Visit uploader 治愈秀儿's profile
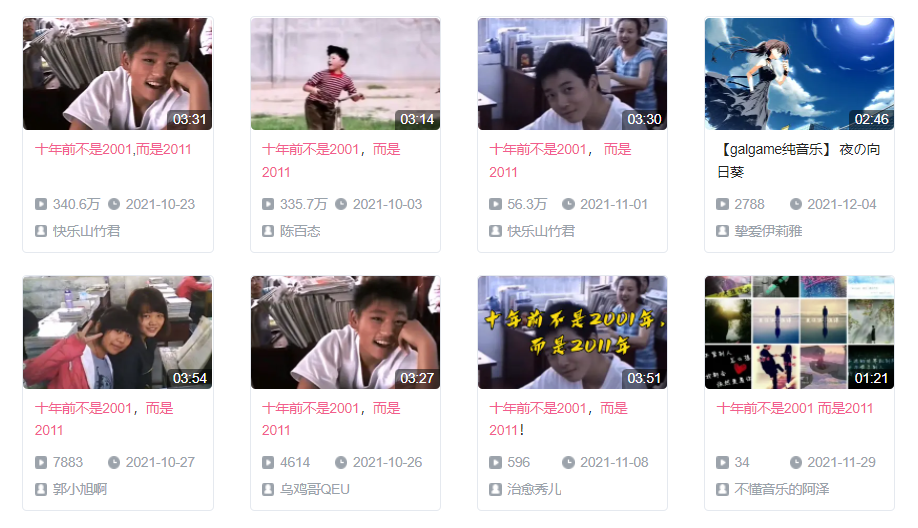 coord(534,489)
